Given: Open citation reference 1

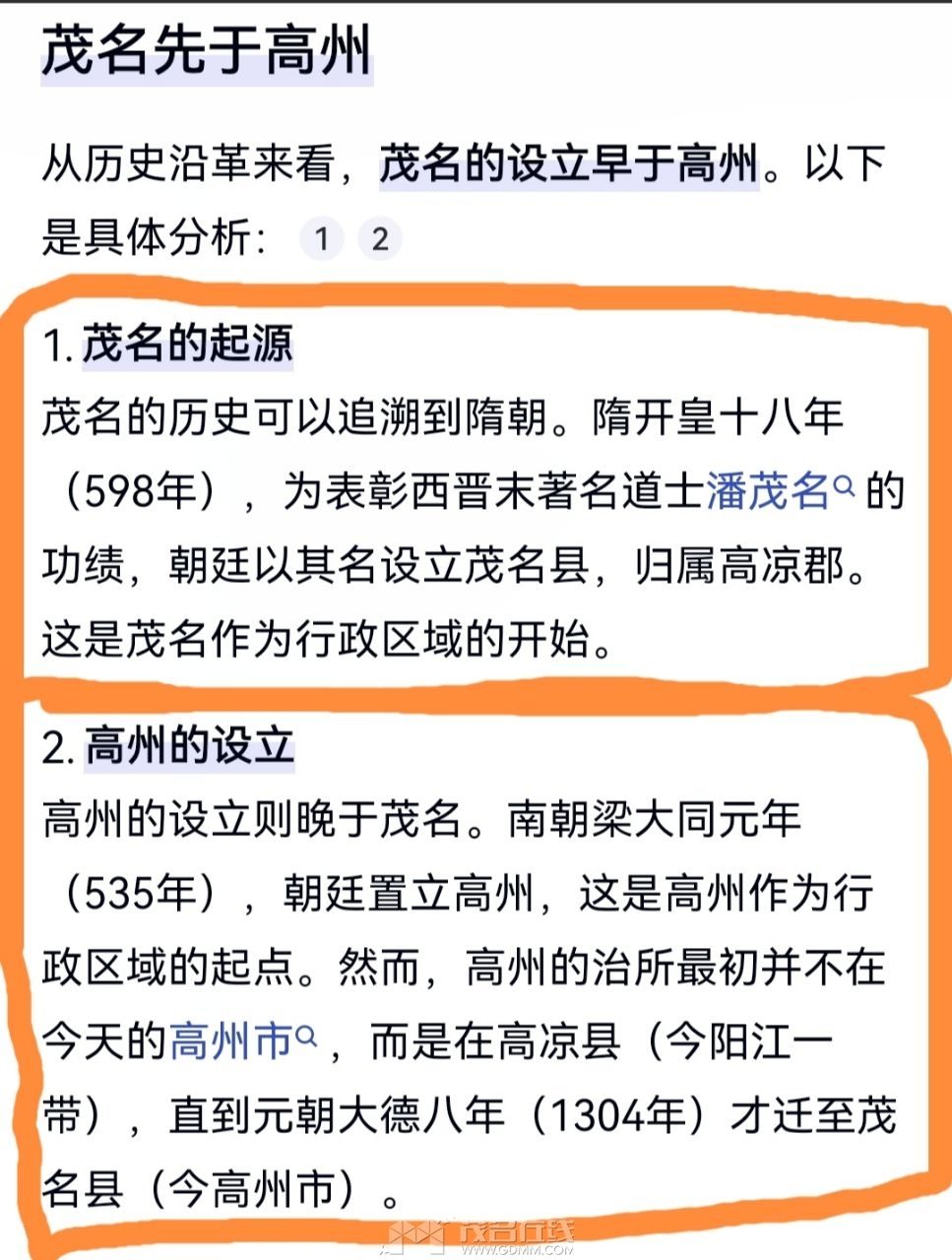Looking at the screenshot, I should [x=321, y=238].
